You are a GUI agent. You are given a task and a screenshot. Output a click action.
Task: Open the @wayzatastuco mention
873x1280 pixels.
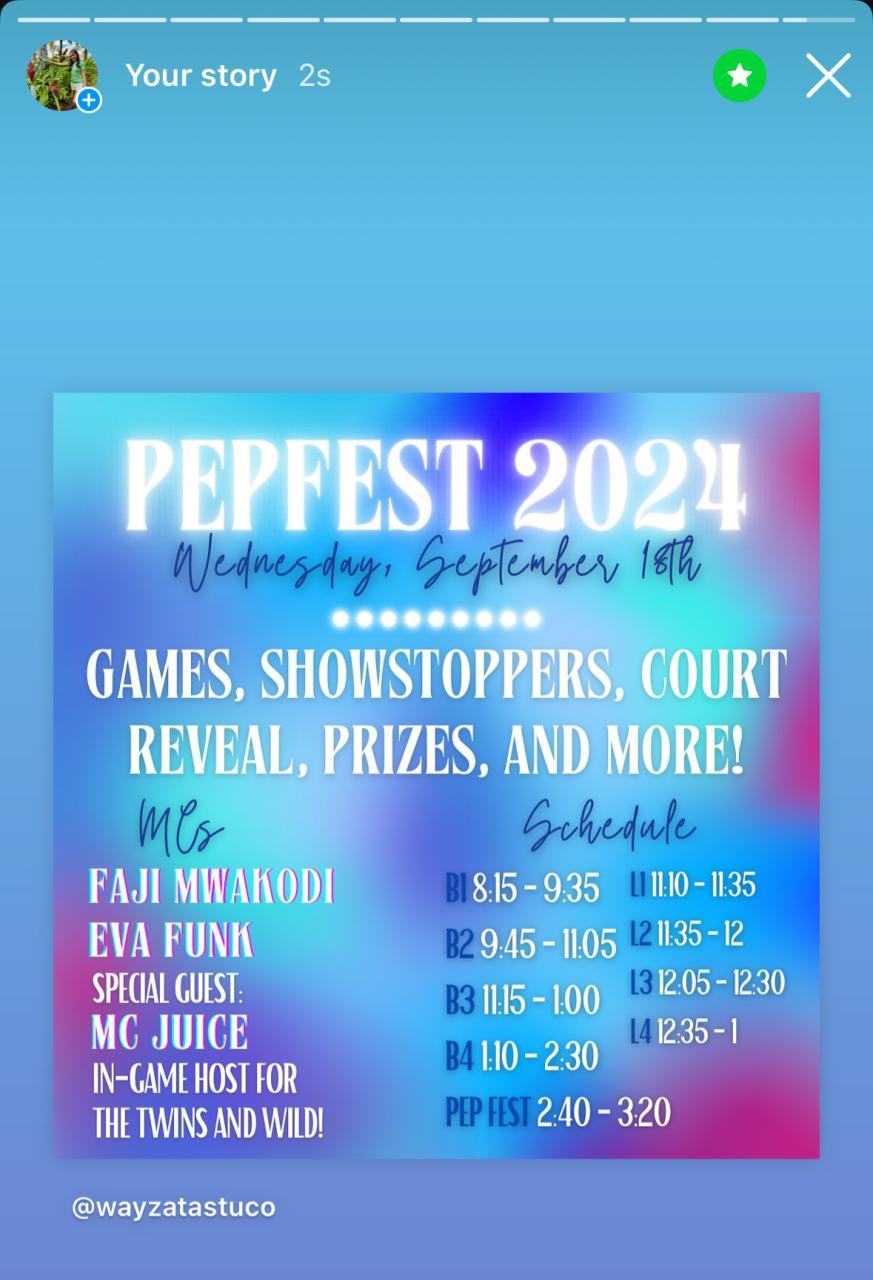point(173,1207)
